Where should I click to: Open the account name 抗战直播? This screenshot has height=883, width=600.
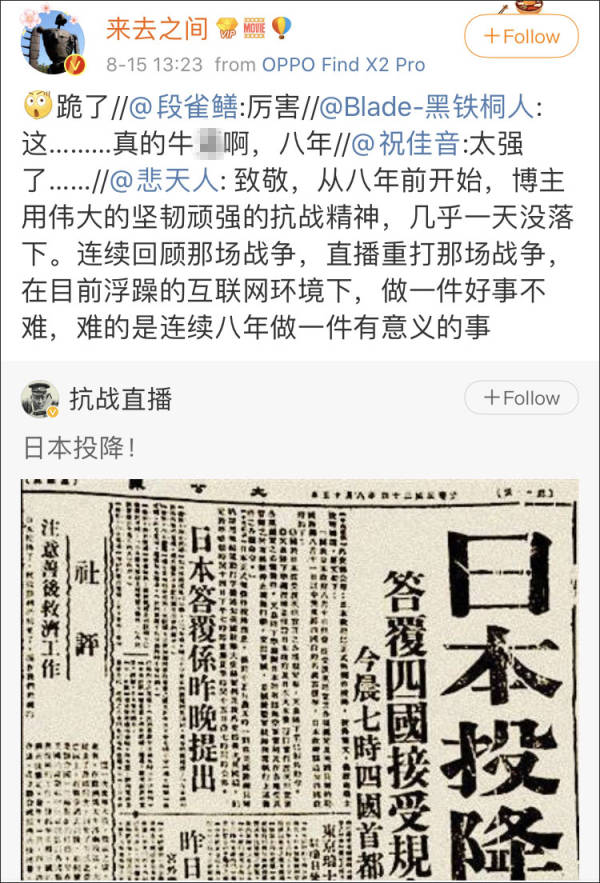(121, 399)
